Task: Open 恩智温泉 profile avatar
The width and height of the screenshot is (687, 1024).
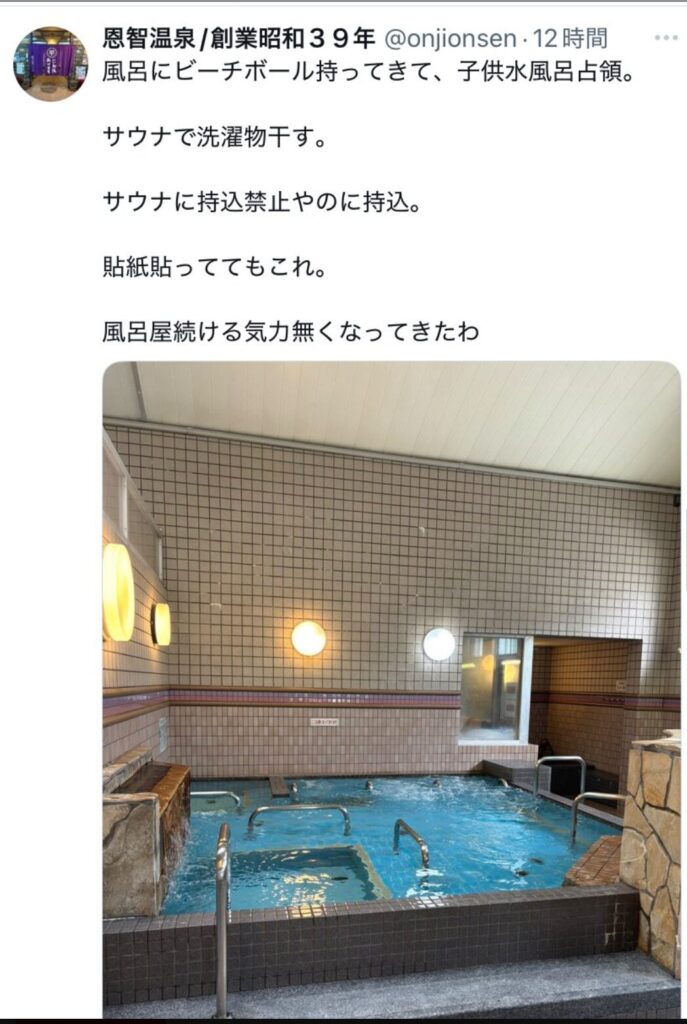Action: click(50, 64)
